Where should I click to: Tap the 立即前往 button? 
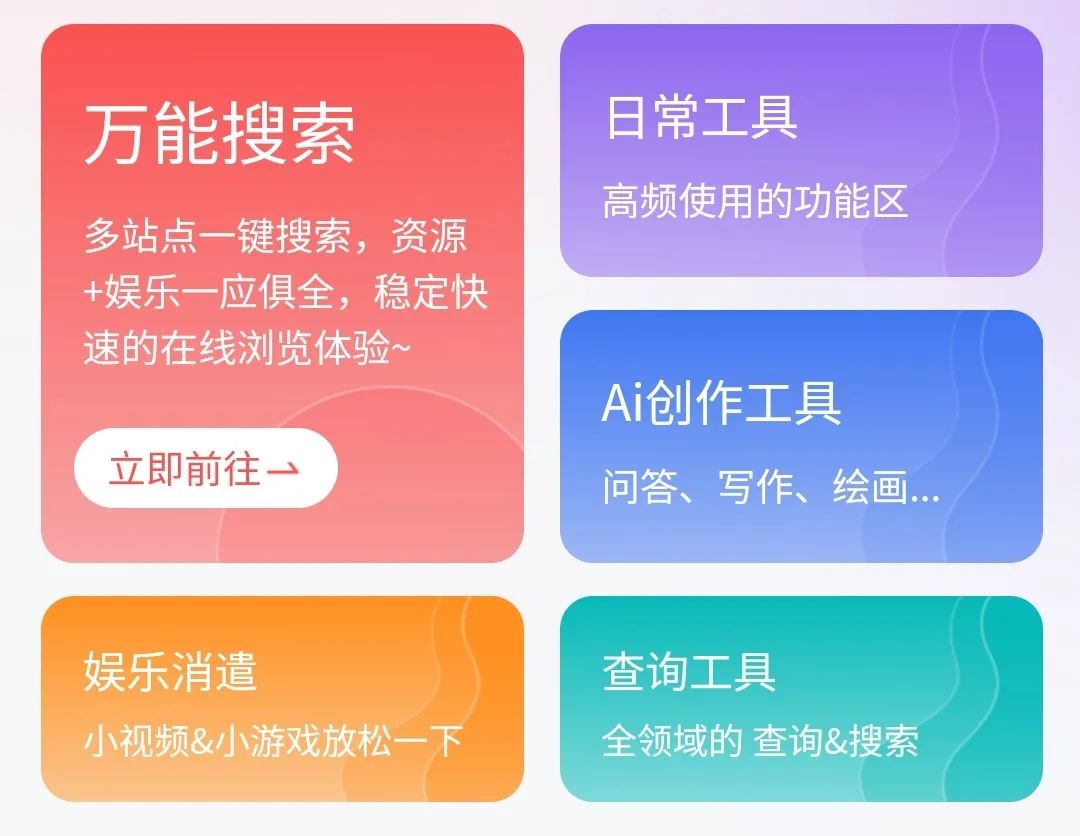click(205, 468)
